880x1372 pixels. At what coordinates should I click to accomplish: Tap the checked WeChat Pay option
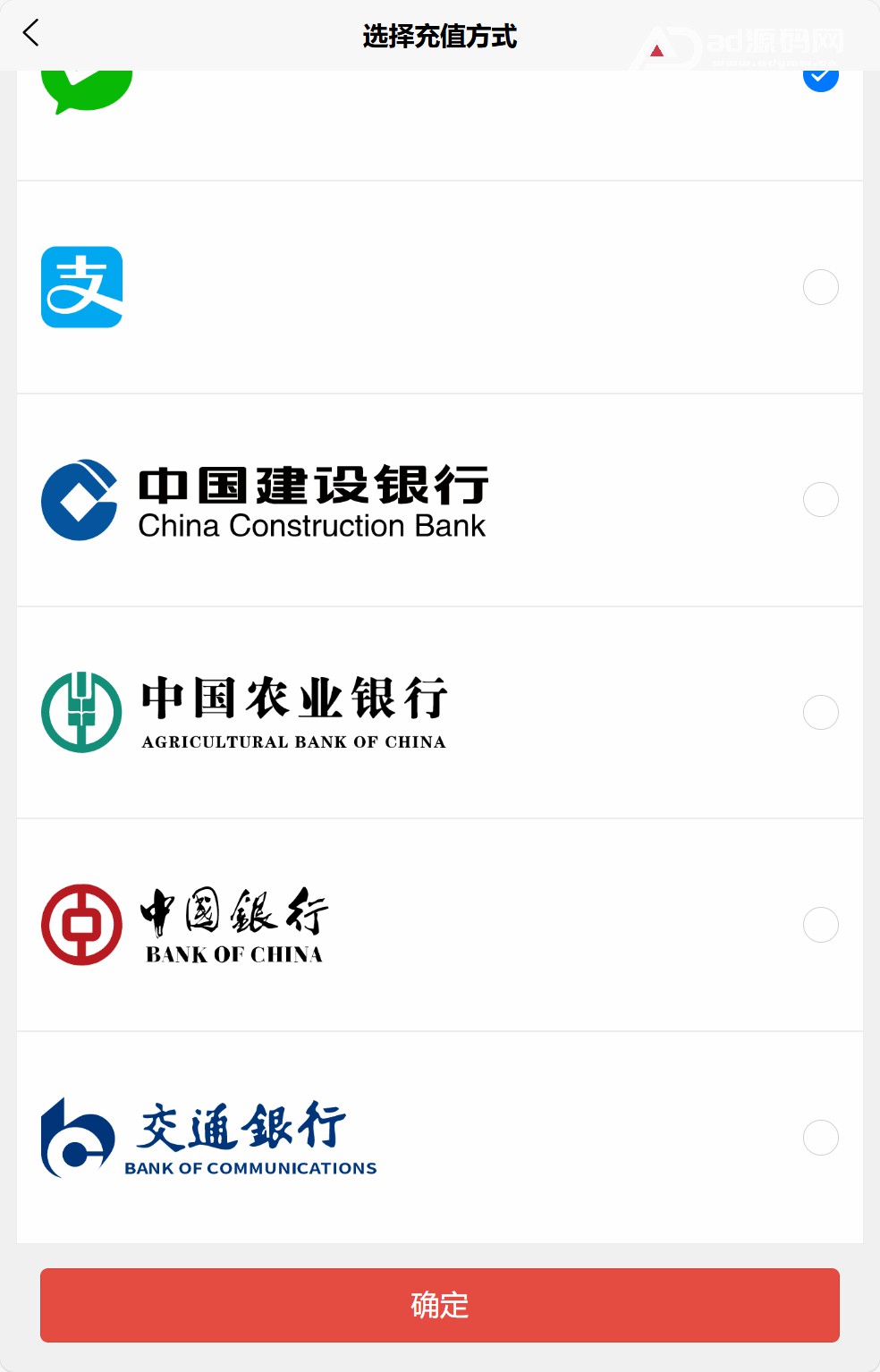(820, 80)
